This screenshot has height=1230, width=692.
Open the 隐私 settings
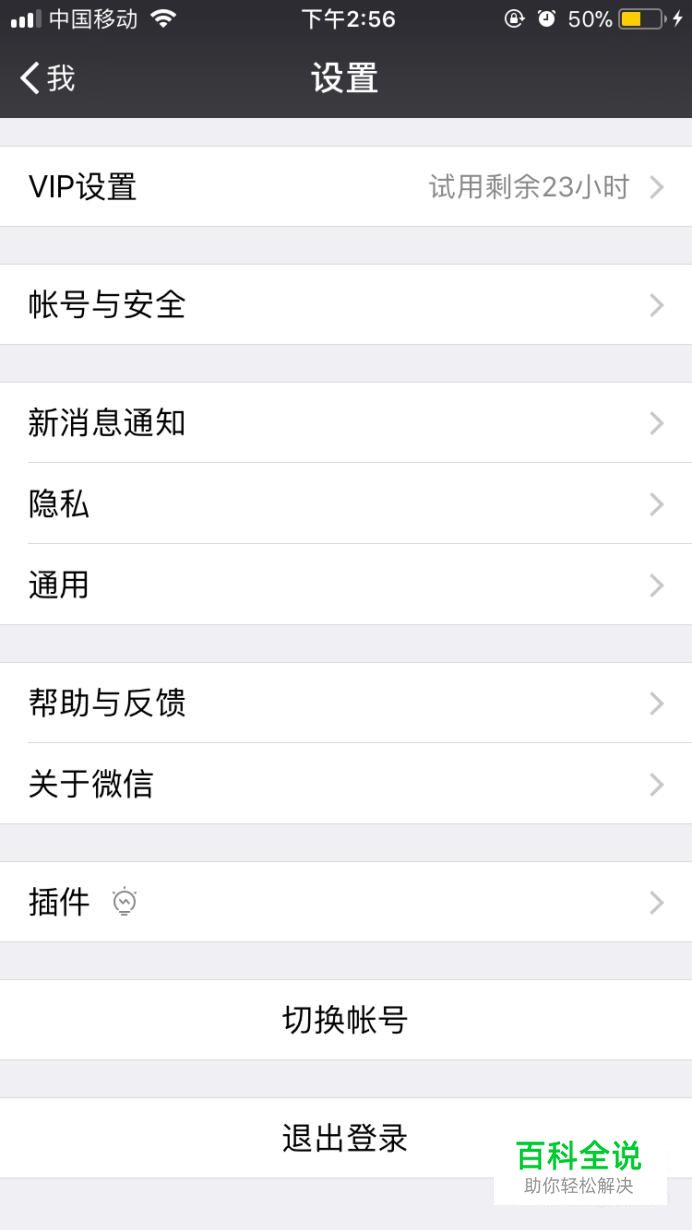click(x=346, y=504)
